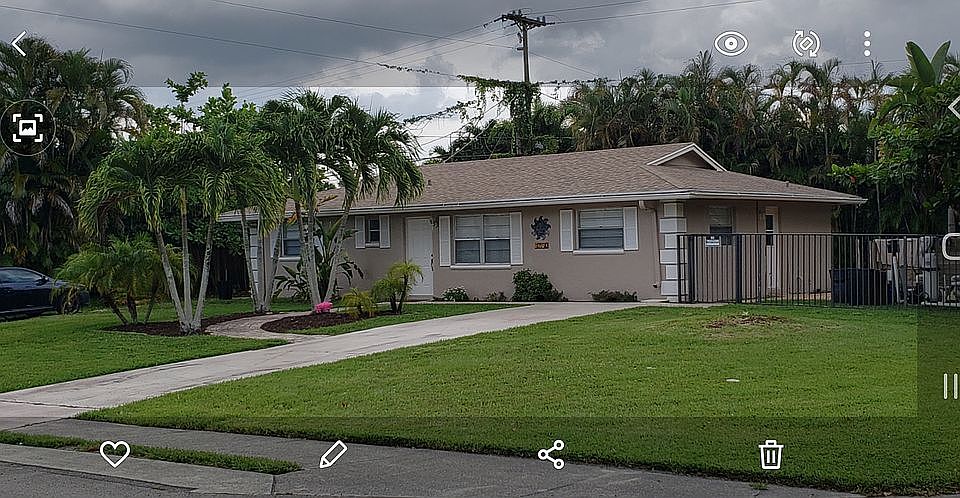Image resolution: width=960 pixels, height=498 pixels.
Task: Go back using the back arrow
Action: [x=19, y=43]
